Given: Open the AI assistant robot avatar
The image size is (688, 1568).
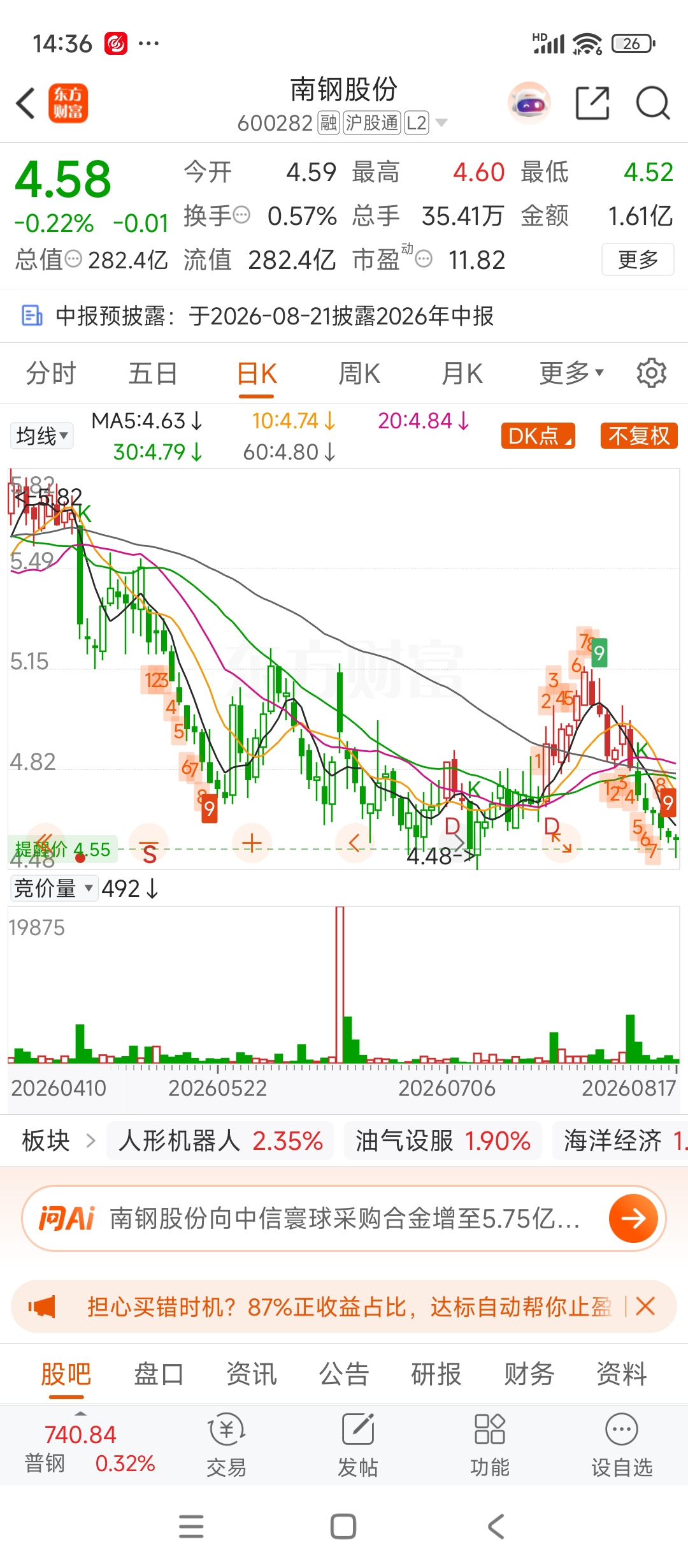Looking at the screenshot, I should coord(529,103).
